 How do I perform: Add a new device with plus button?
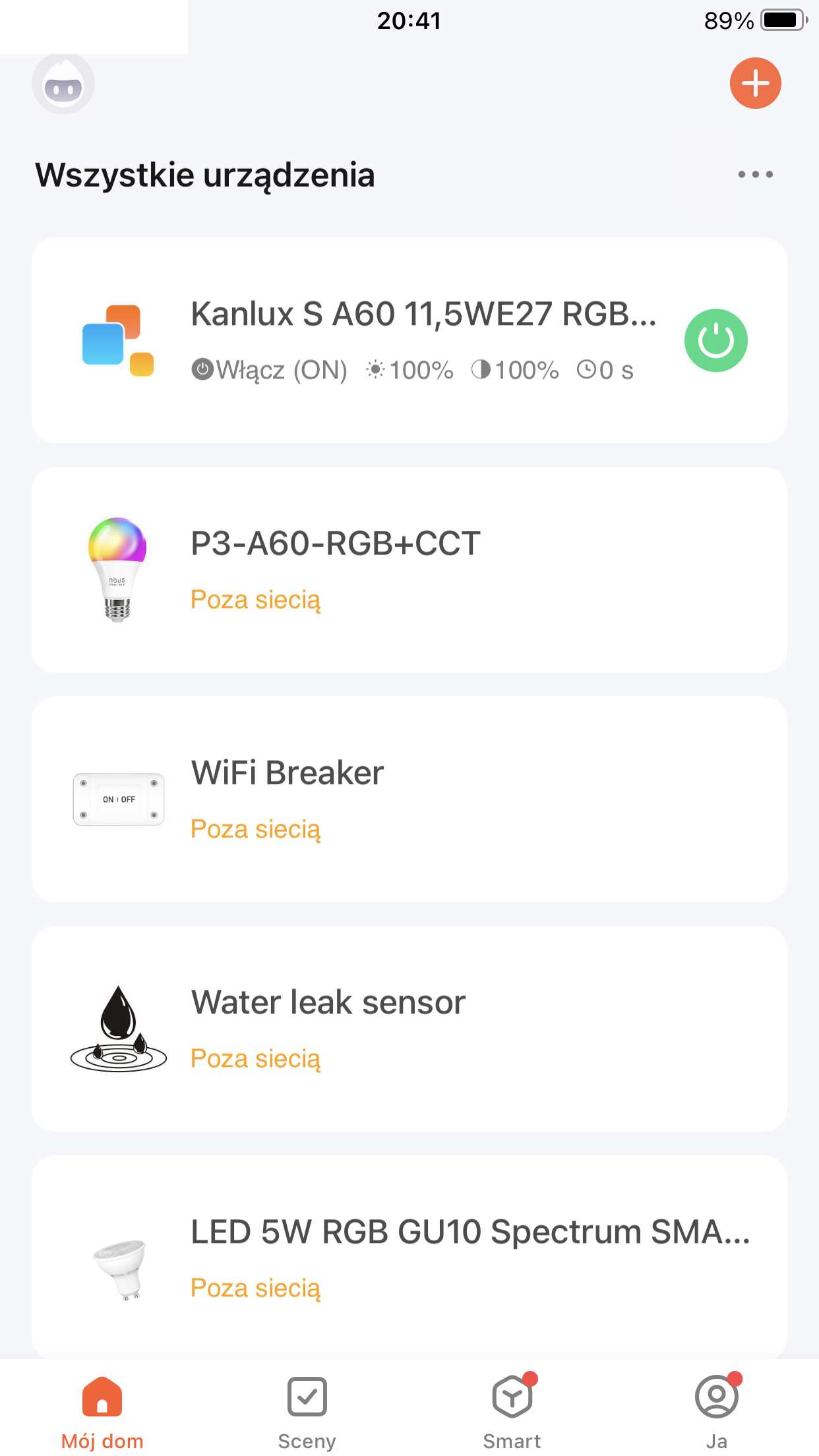coord(755,83)
